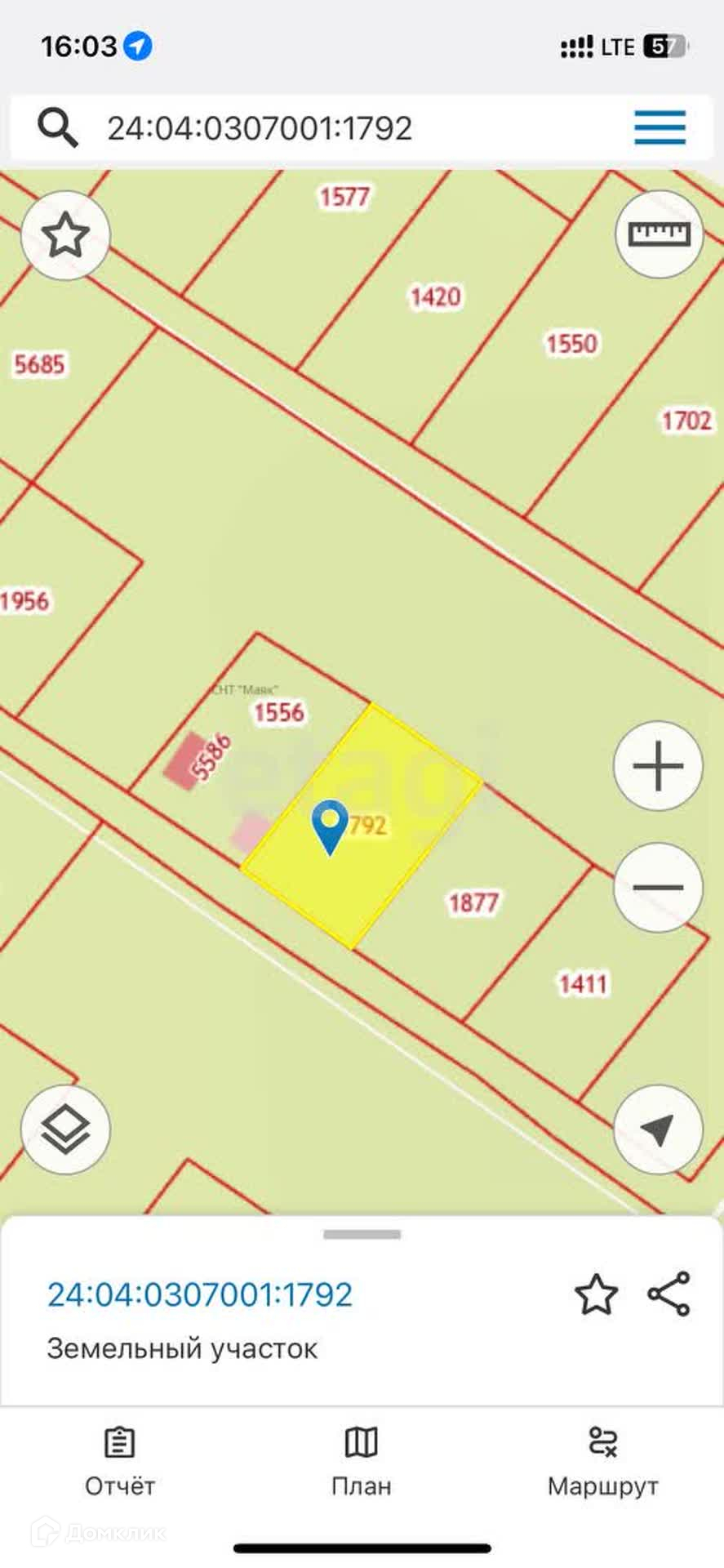Switch to the План tab

(x=362, y=1463)
